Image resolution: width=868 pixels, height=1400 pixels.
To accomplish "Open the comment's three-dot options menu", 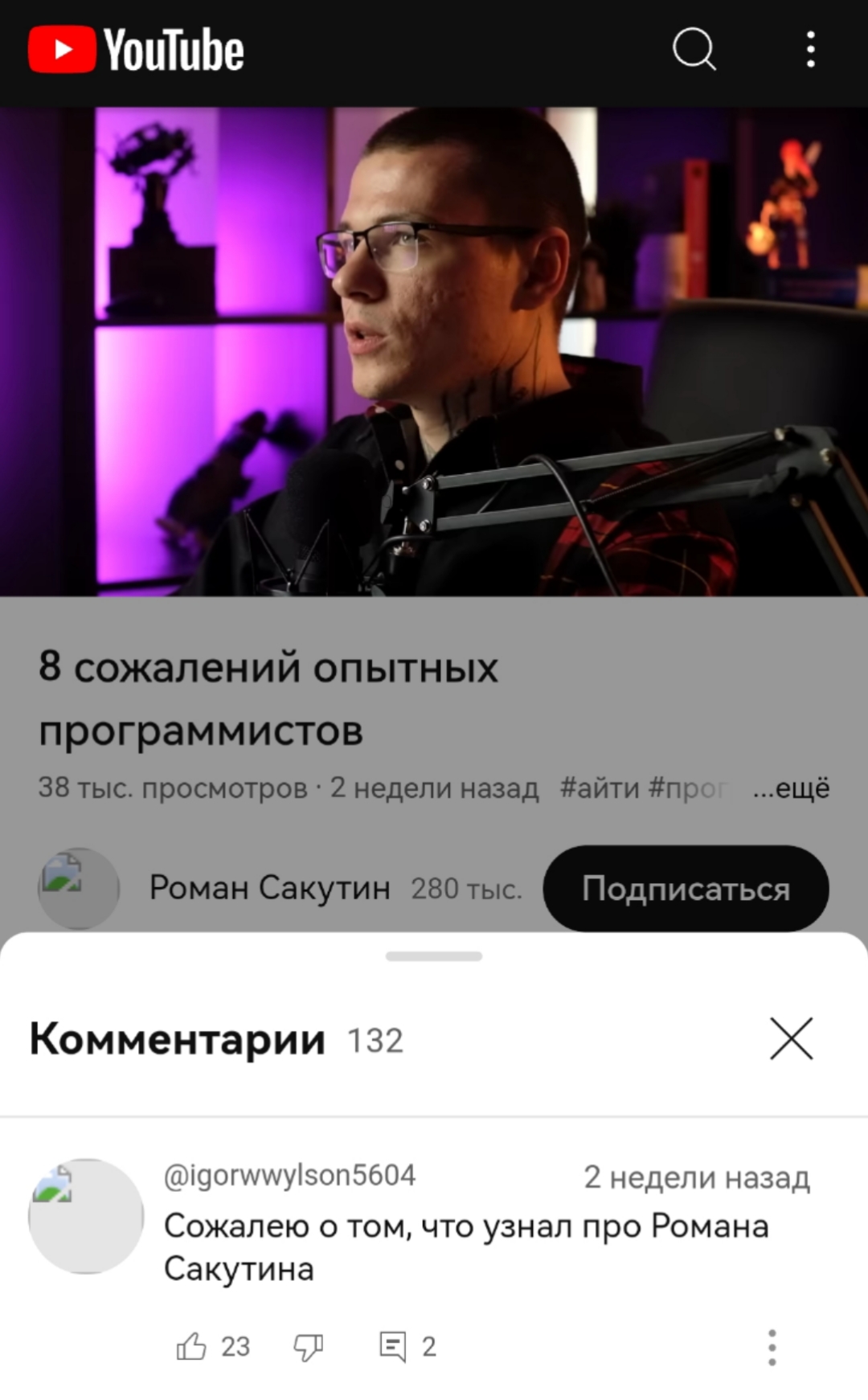I will (772, 1347).
